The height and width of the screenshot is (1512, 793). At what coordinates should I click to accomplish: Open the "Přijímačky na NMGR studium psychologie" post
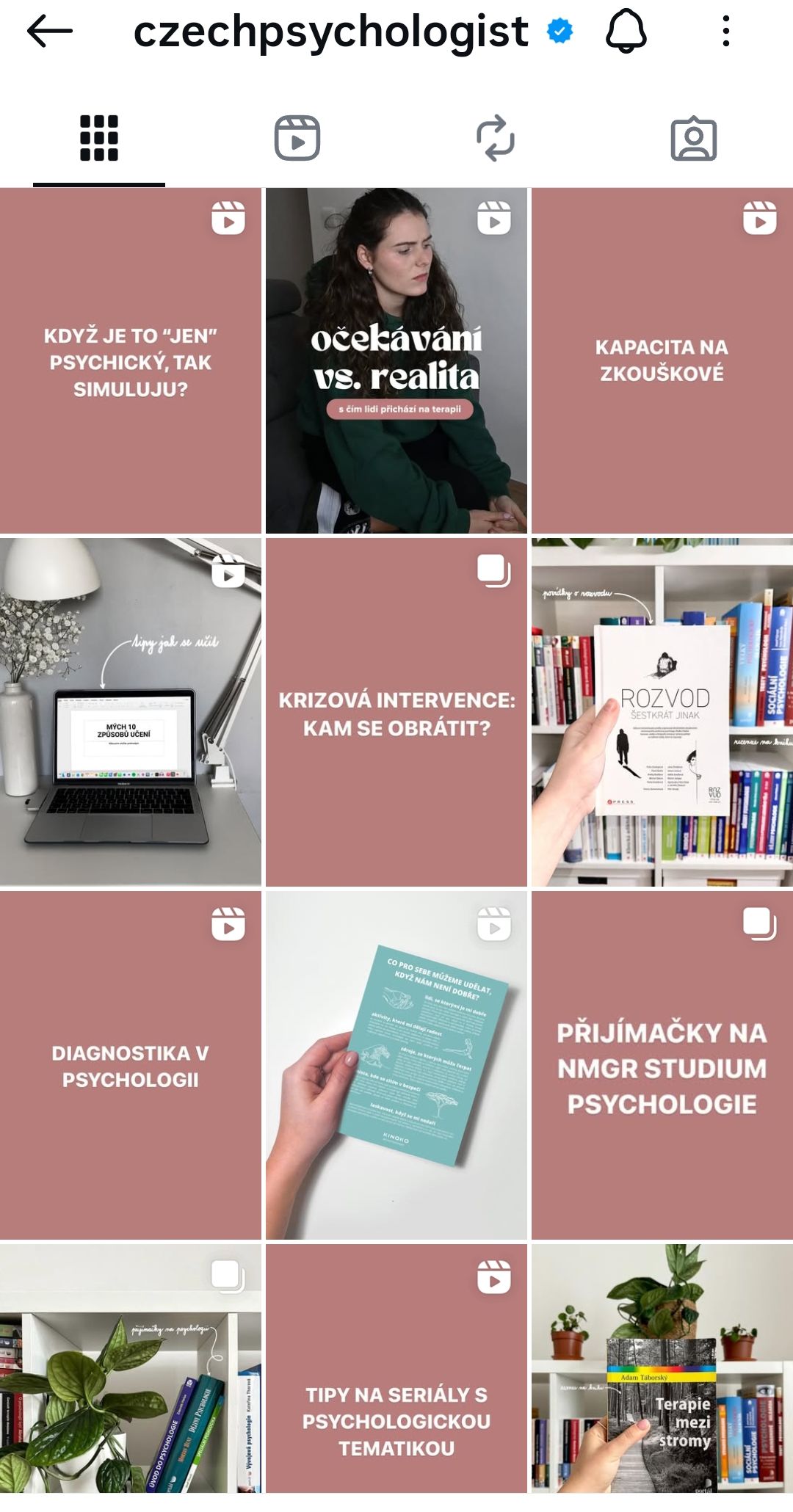pyautogui.click(x=662, y=1065)
